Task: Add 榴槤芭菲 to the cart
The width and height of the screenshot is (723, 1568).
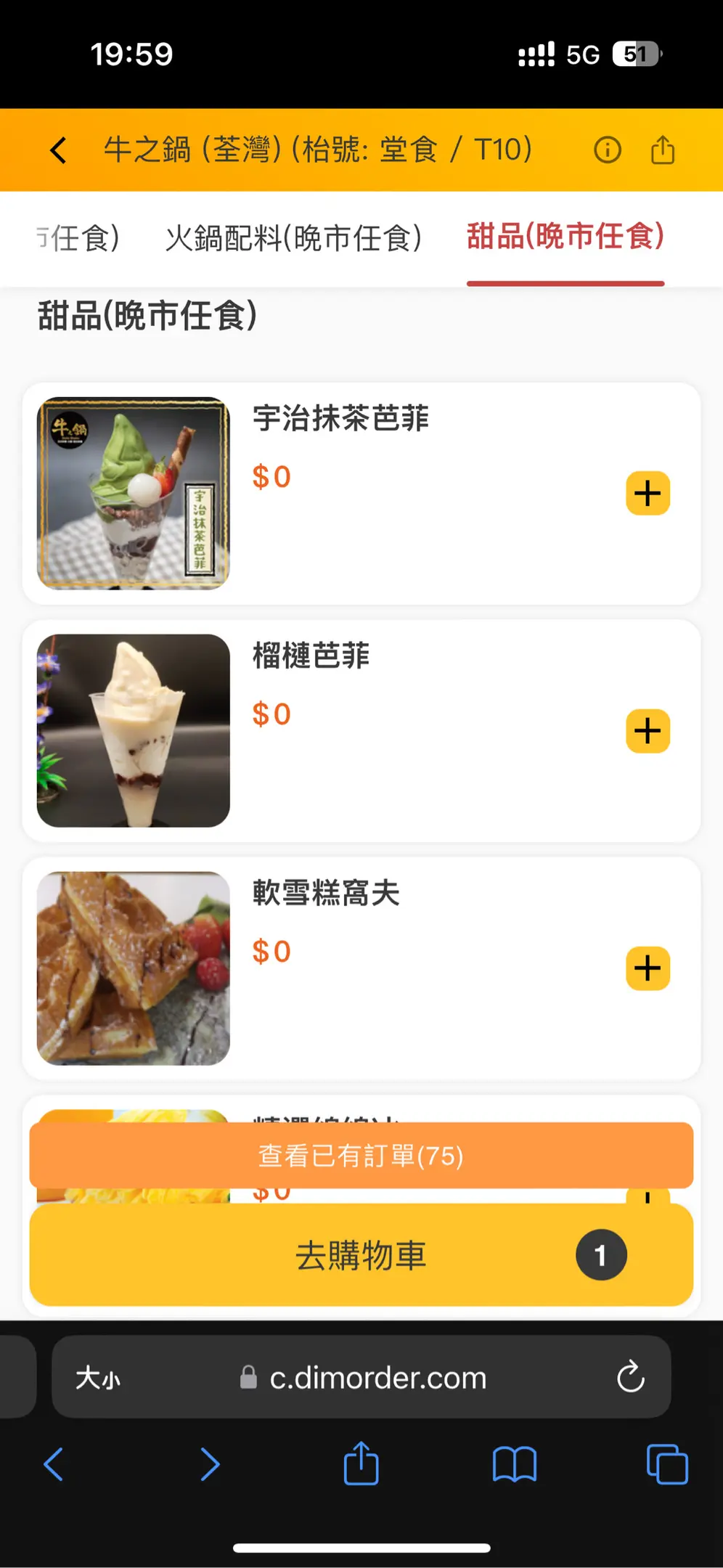Action: (x=648, y=731)
